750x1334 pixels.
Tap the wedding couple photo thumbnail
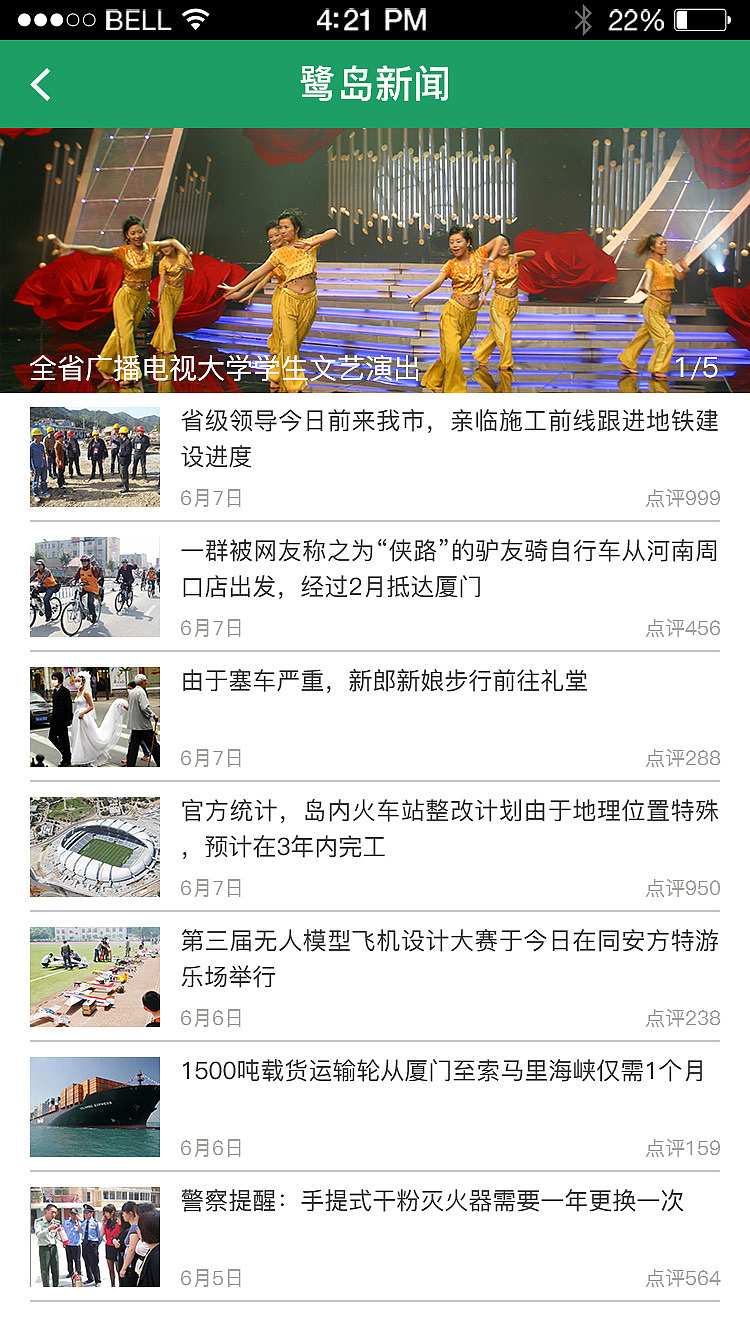click(95, 716)
